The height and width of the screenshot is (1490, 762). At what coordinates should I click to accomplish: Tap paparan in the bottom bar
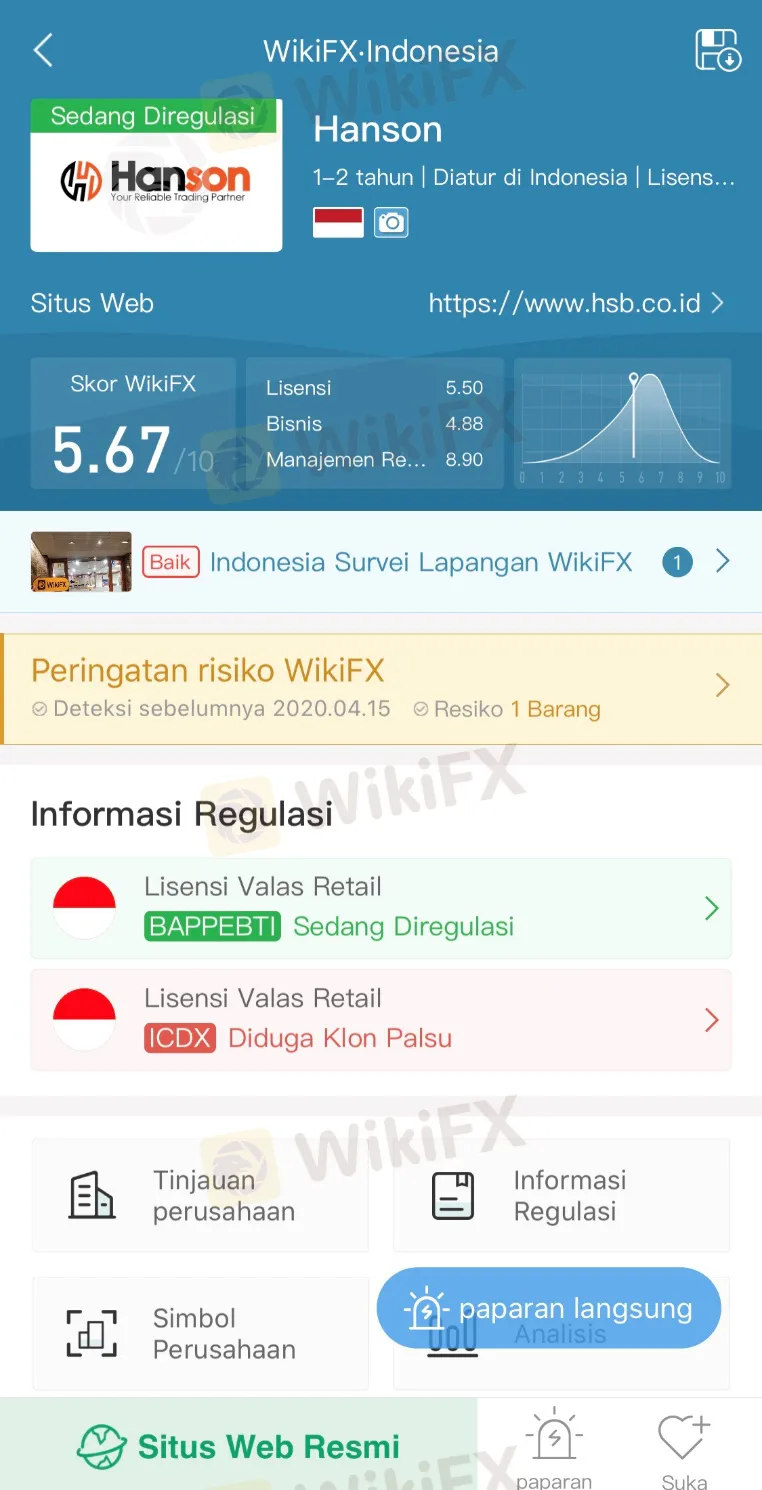coord(554,1448)
